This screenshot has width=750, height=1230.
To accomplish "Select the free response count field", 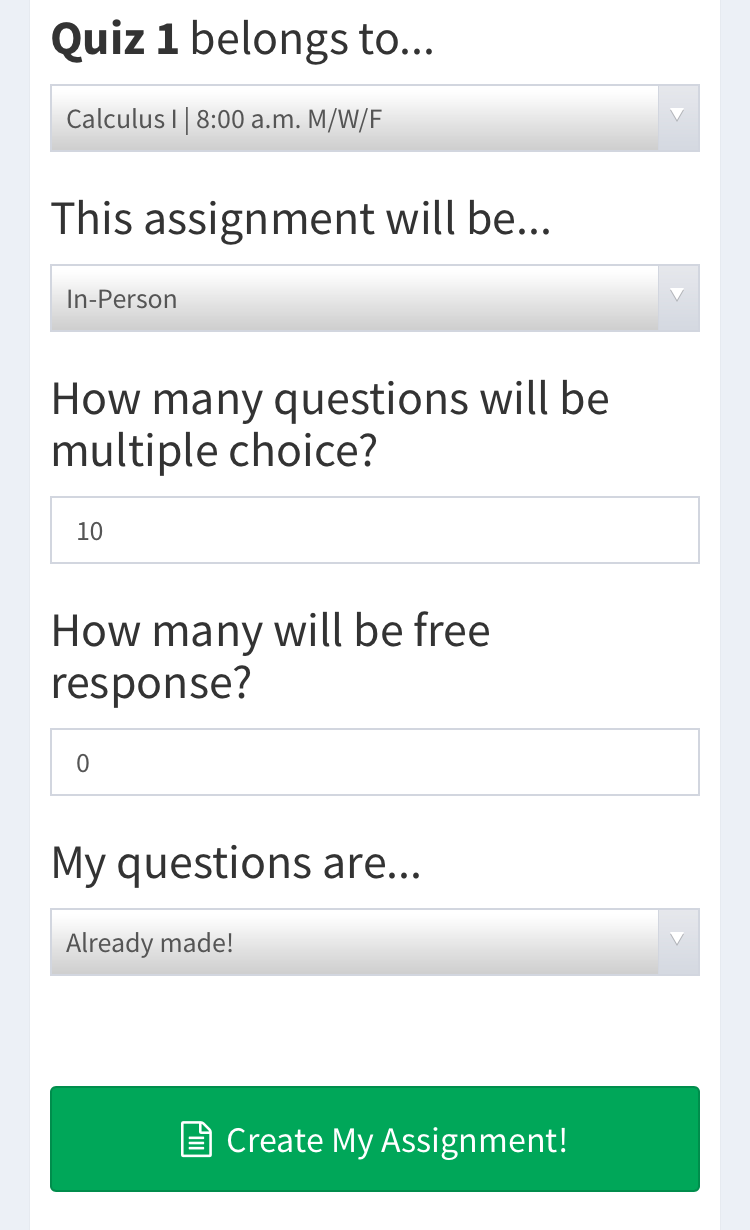I will point(375,762).
